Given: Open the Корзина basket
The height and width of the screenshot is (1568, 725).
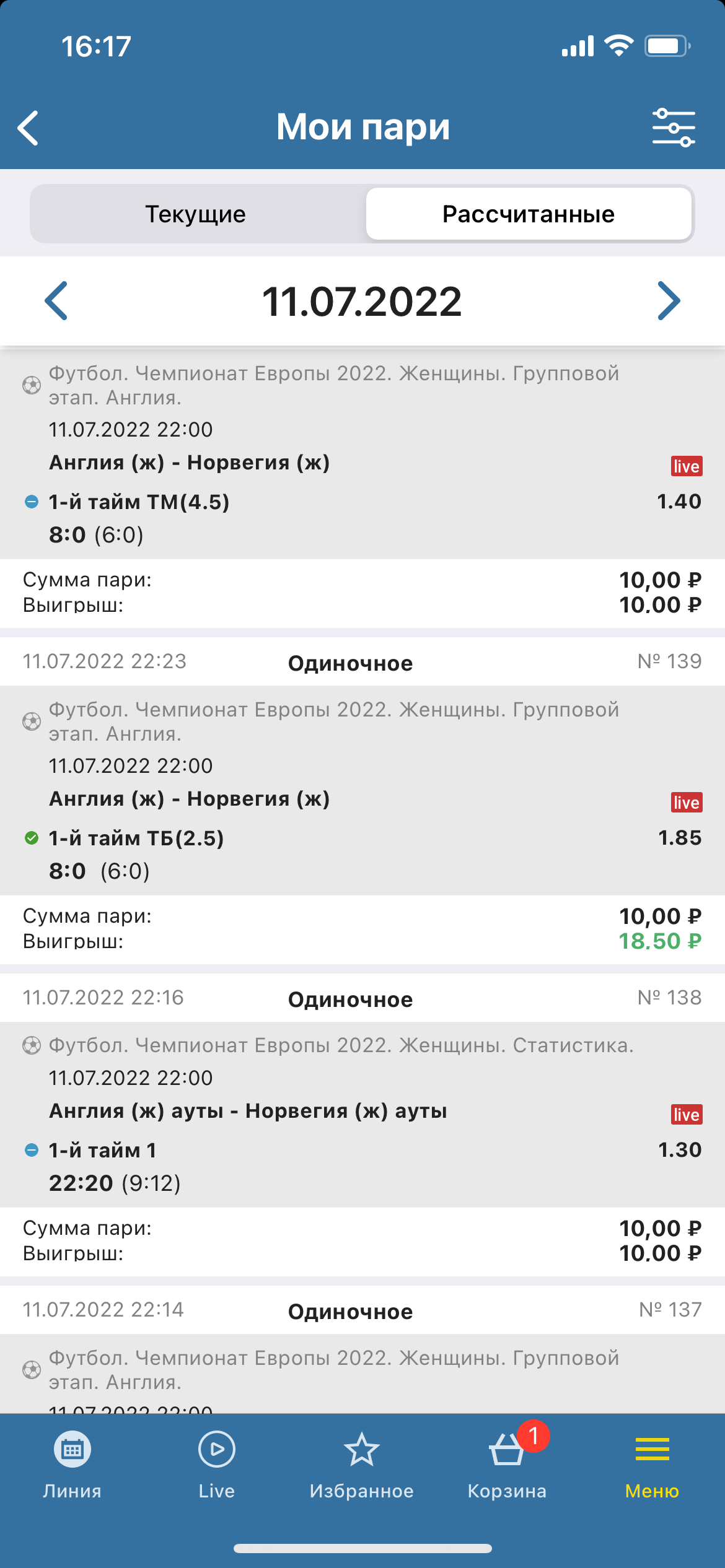Looking at the screenshot, I should [507, 1465].
